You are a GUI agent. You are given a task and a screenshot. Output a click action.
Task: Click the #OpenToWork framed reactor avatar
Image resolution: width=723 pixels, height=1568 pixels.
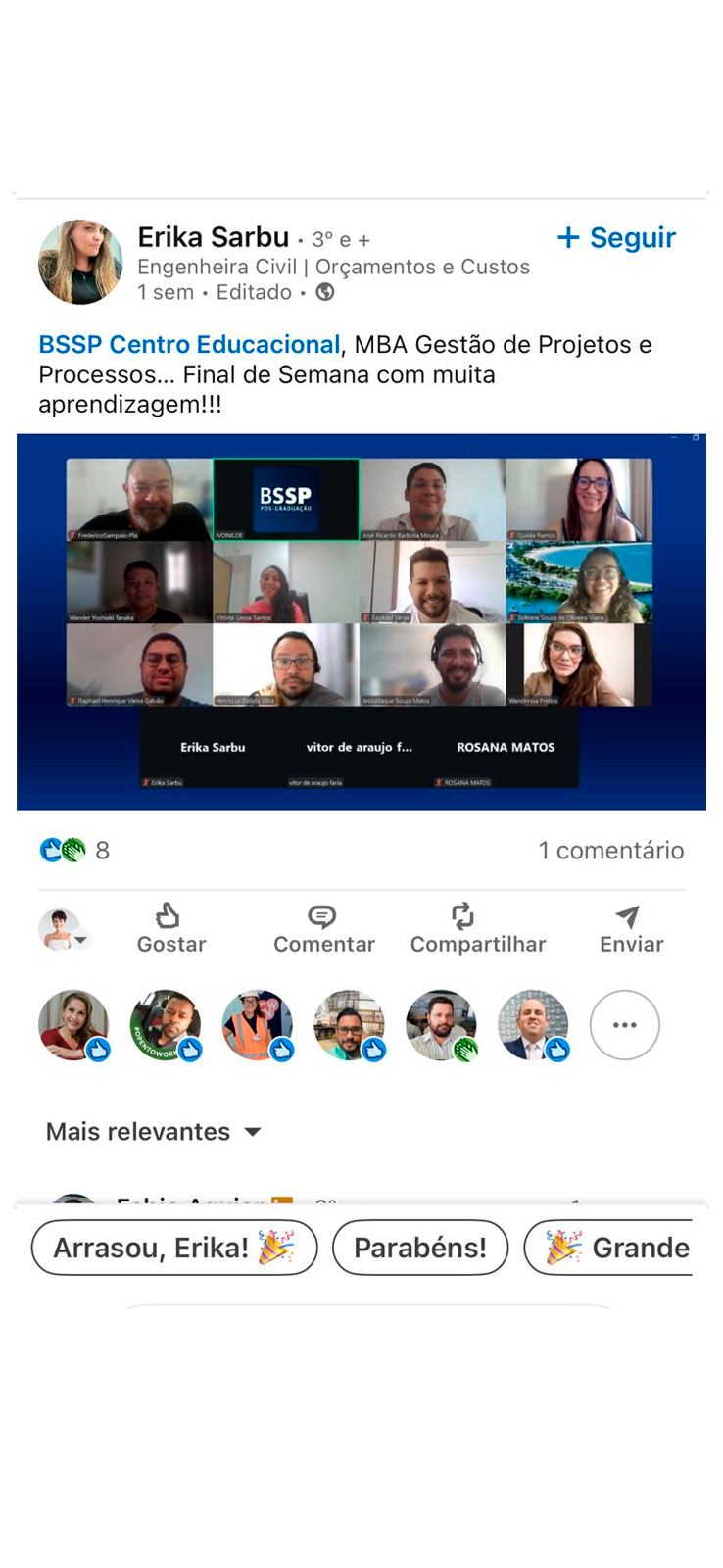pyautogui.click(x=166, y=1024)
